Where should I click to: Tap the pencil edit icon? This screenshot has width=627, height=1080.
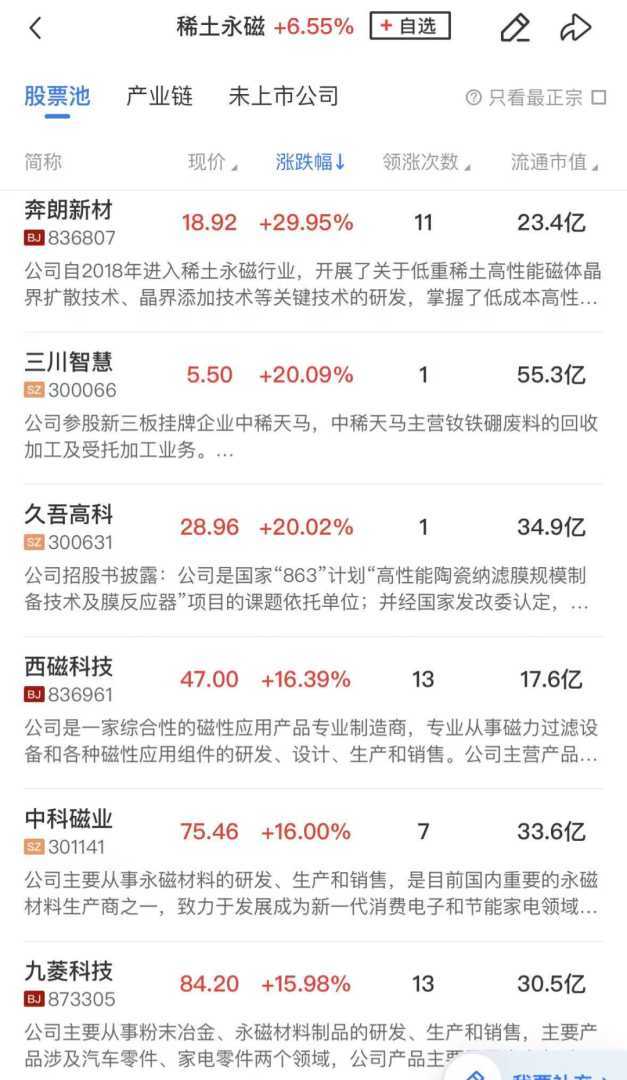point(515,28)
